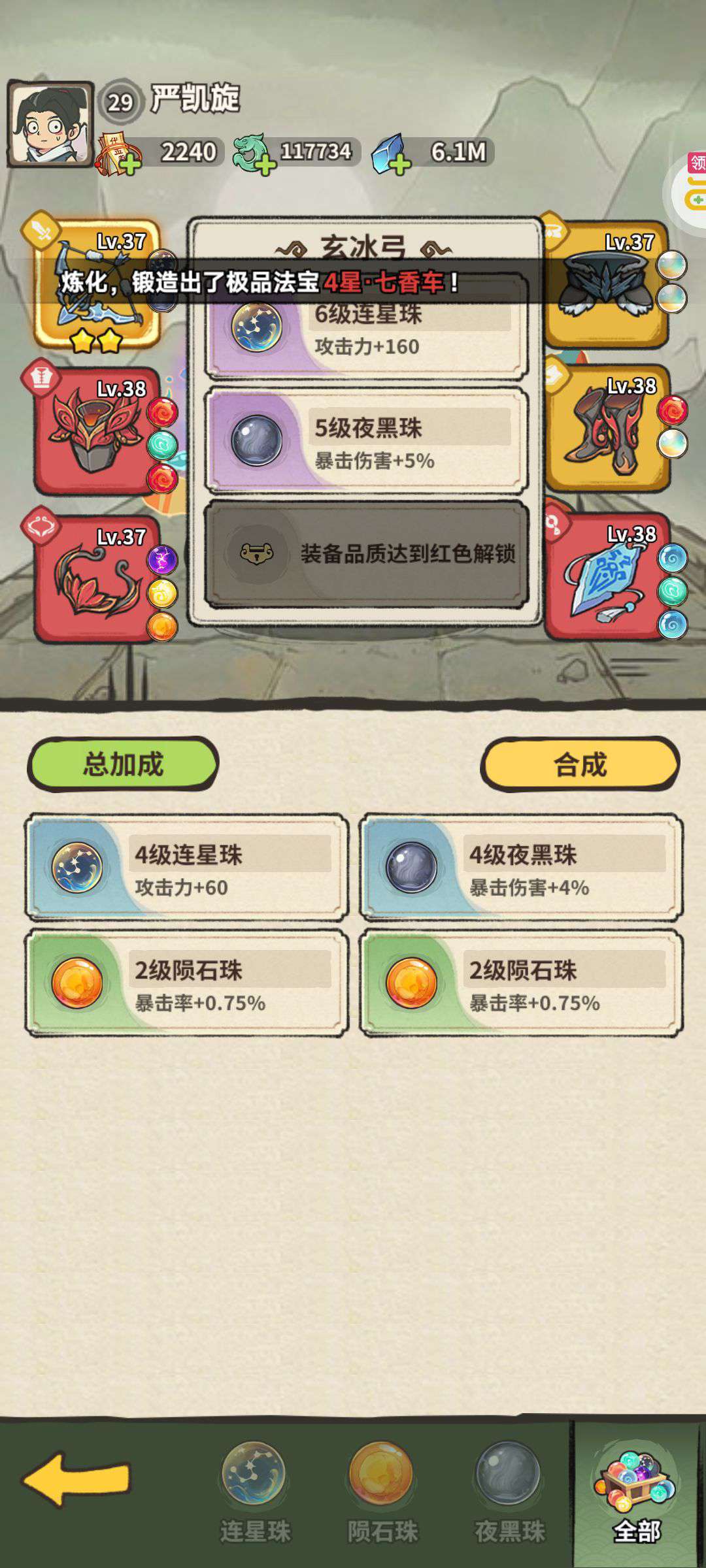Viewport: 706px width, 1568px height.
Task: Select the 4级夜黑珠 gem card
Action: tap(522, 868)
